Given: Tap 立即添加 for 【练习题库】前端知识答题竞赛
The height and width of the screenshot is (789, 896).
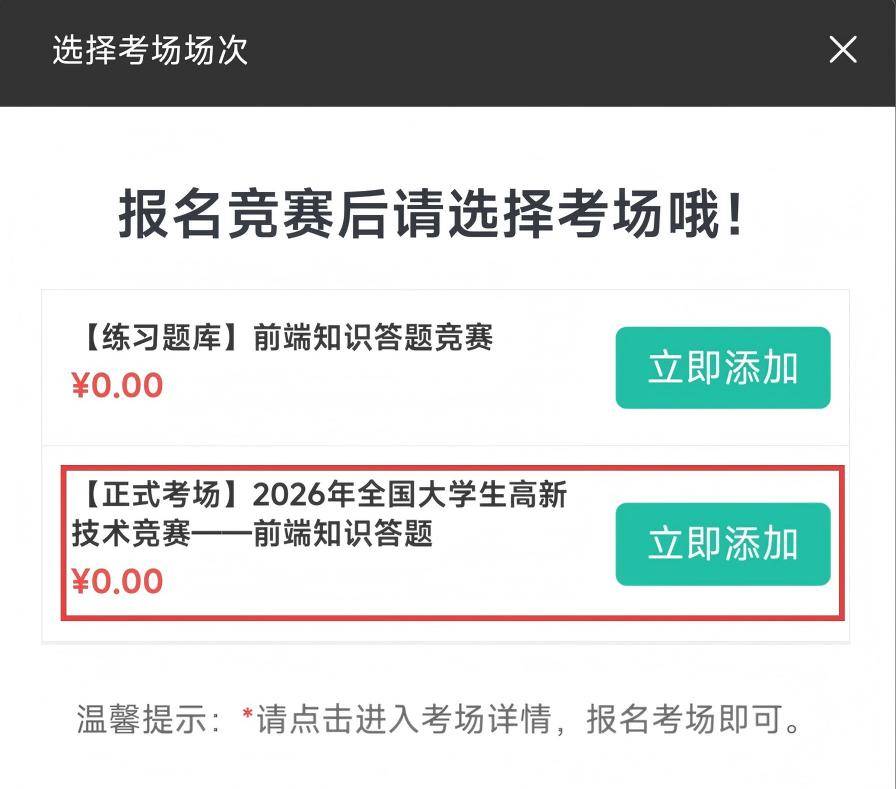Looking at the screenshot, I should [x=722, y=367].
